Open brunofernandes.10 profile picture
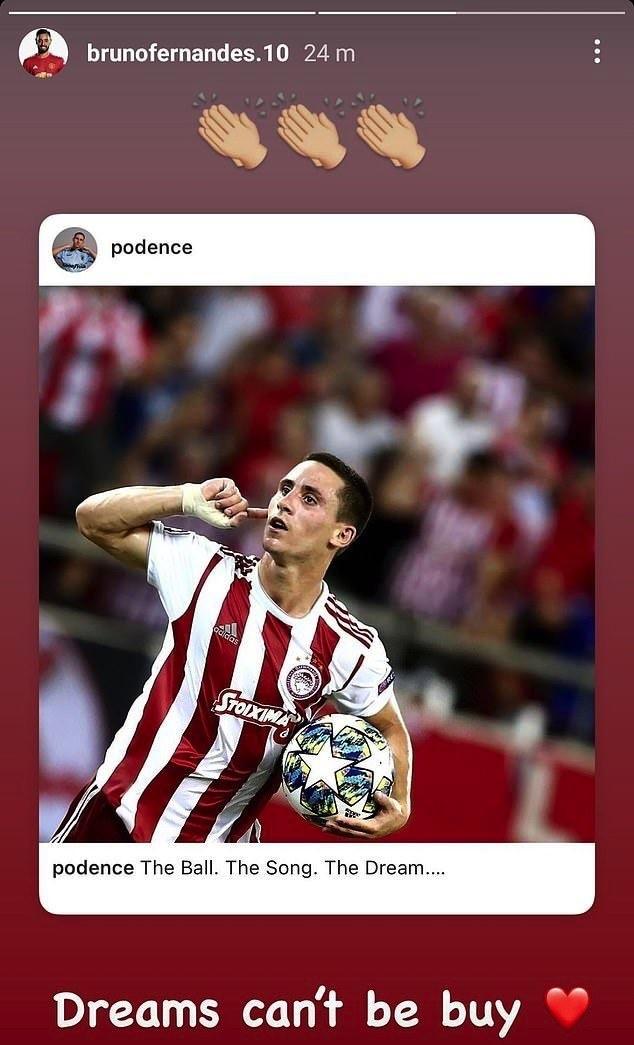The image size is (634, 1045). pos(43,52)
